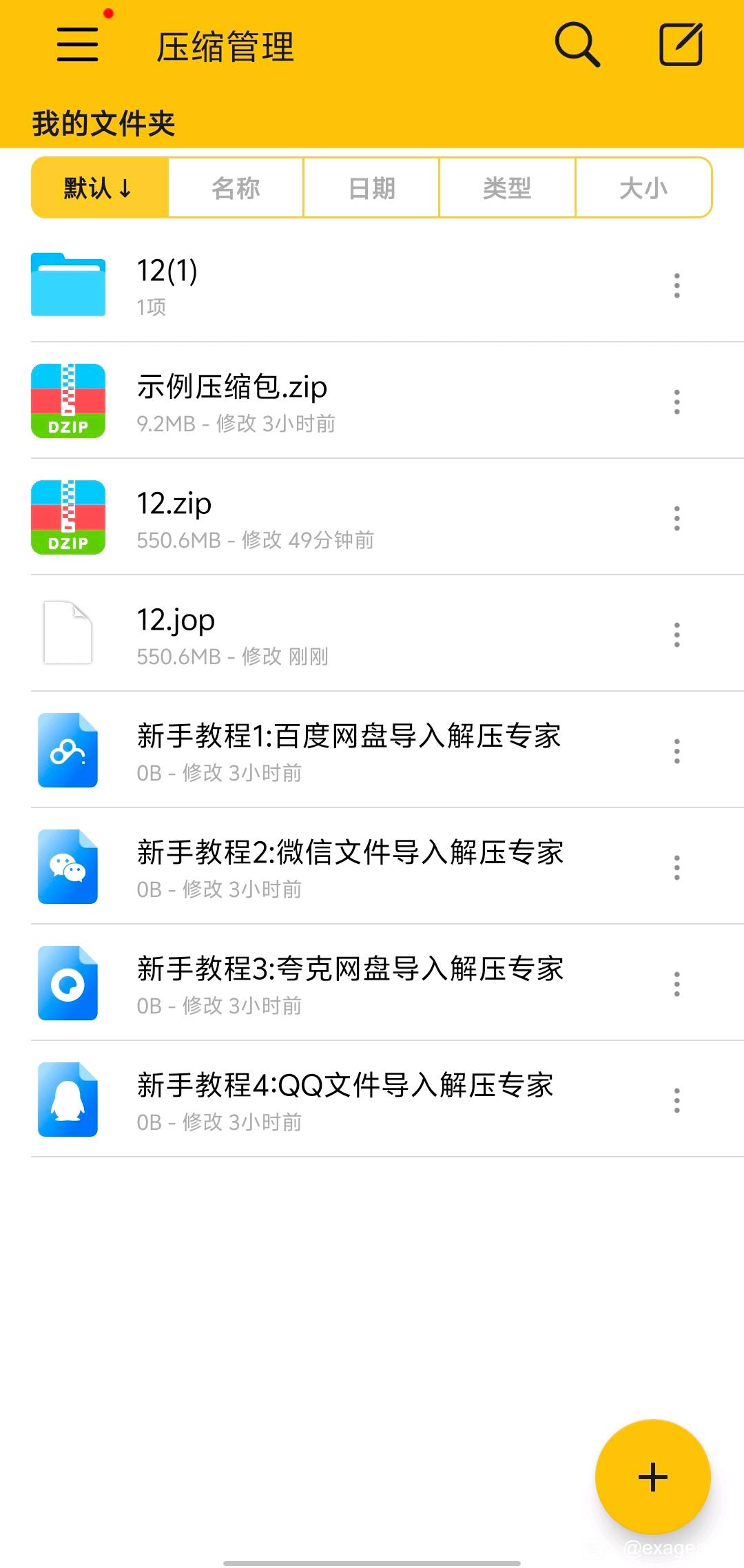Viewport: 744px width, 1568px height.
Task: Sort files by 类型
Action: click(x=507, y=188)
